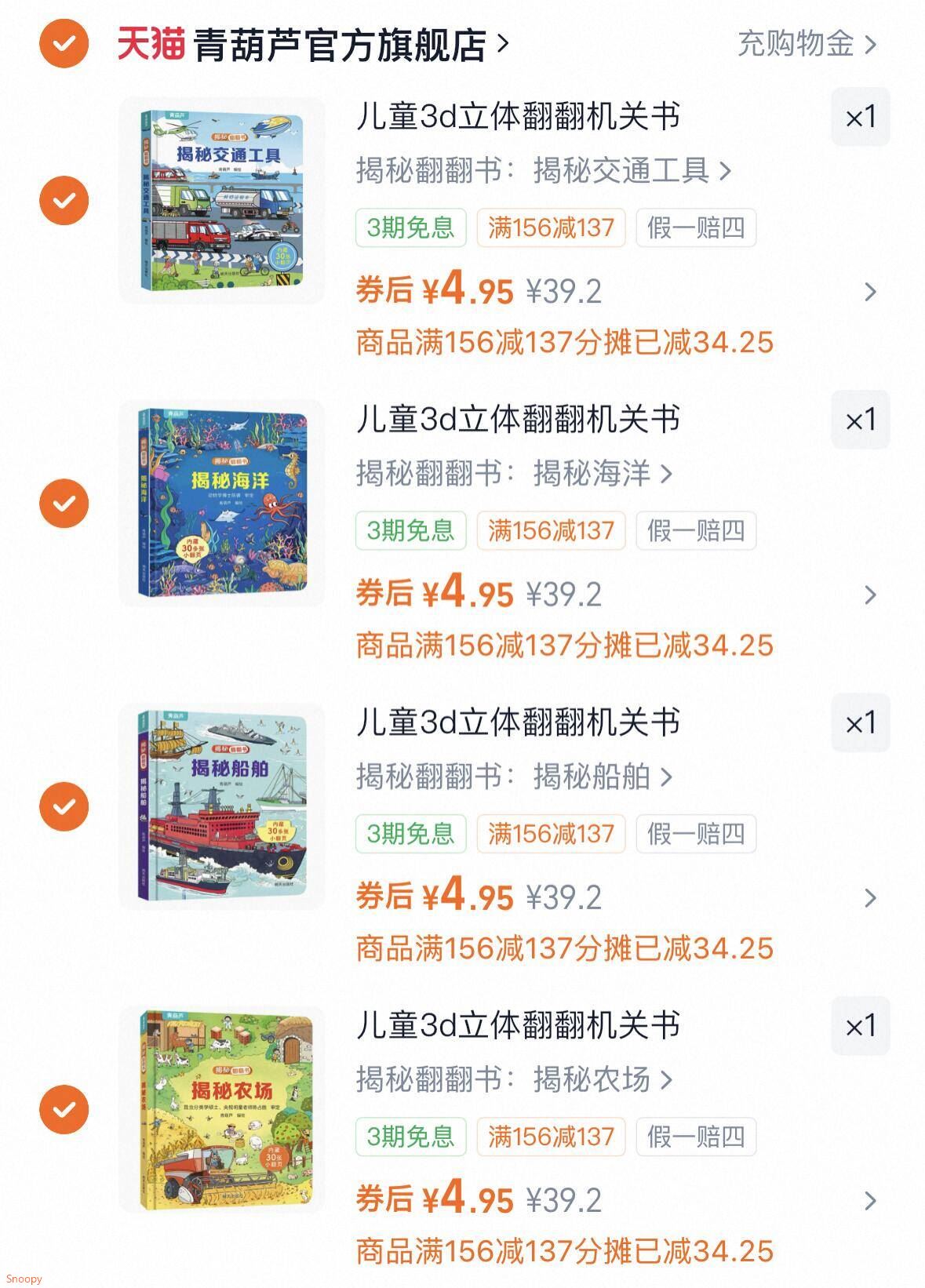Deselect the 揭秘船舶 book checkbox
This screenshot has height=1288, width=925.
64,806
